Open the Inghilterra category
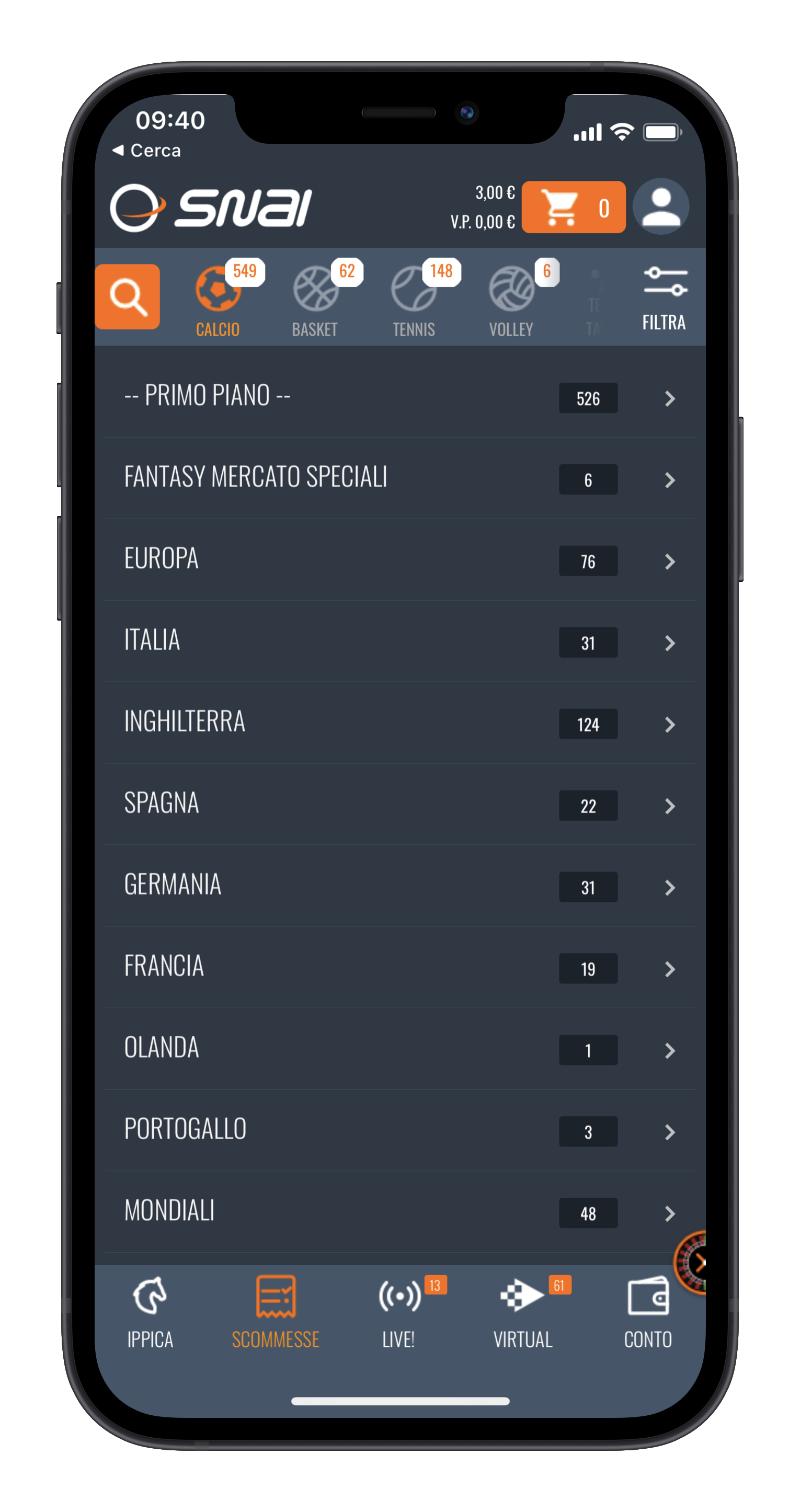 [399, 723]
